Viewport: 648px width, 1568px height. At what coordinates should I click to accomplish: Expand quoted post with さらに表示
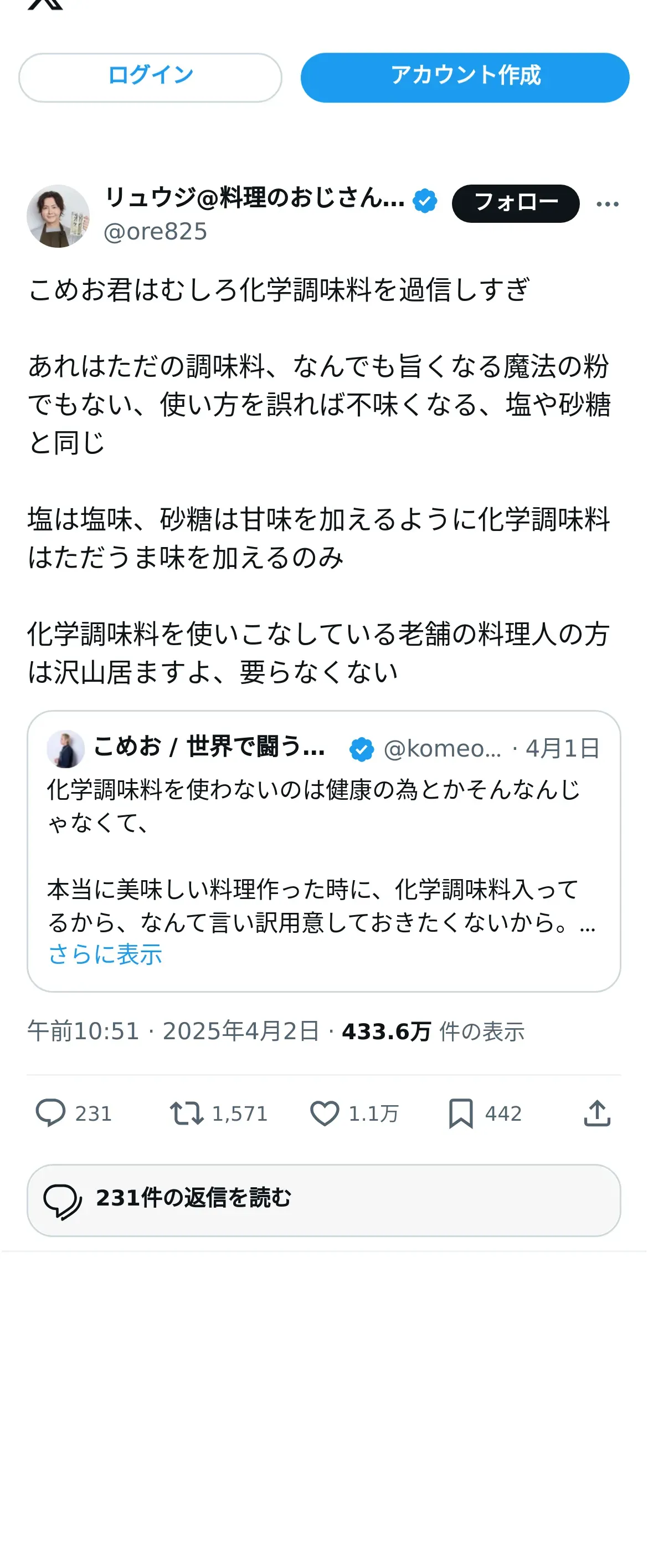105,954
